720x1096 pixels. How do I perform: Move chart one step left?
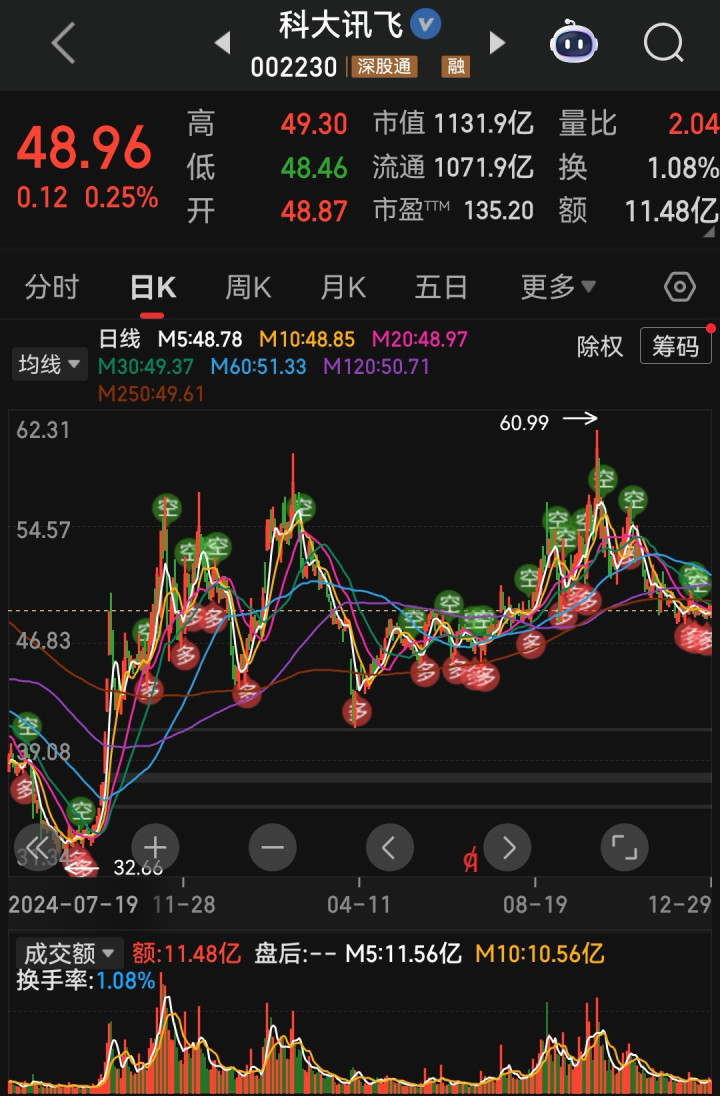(389, 848)
